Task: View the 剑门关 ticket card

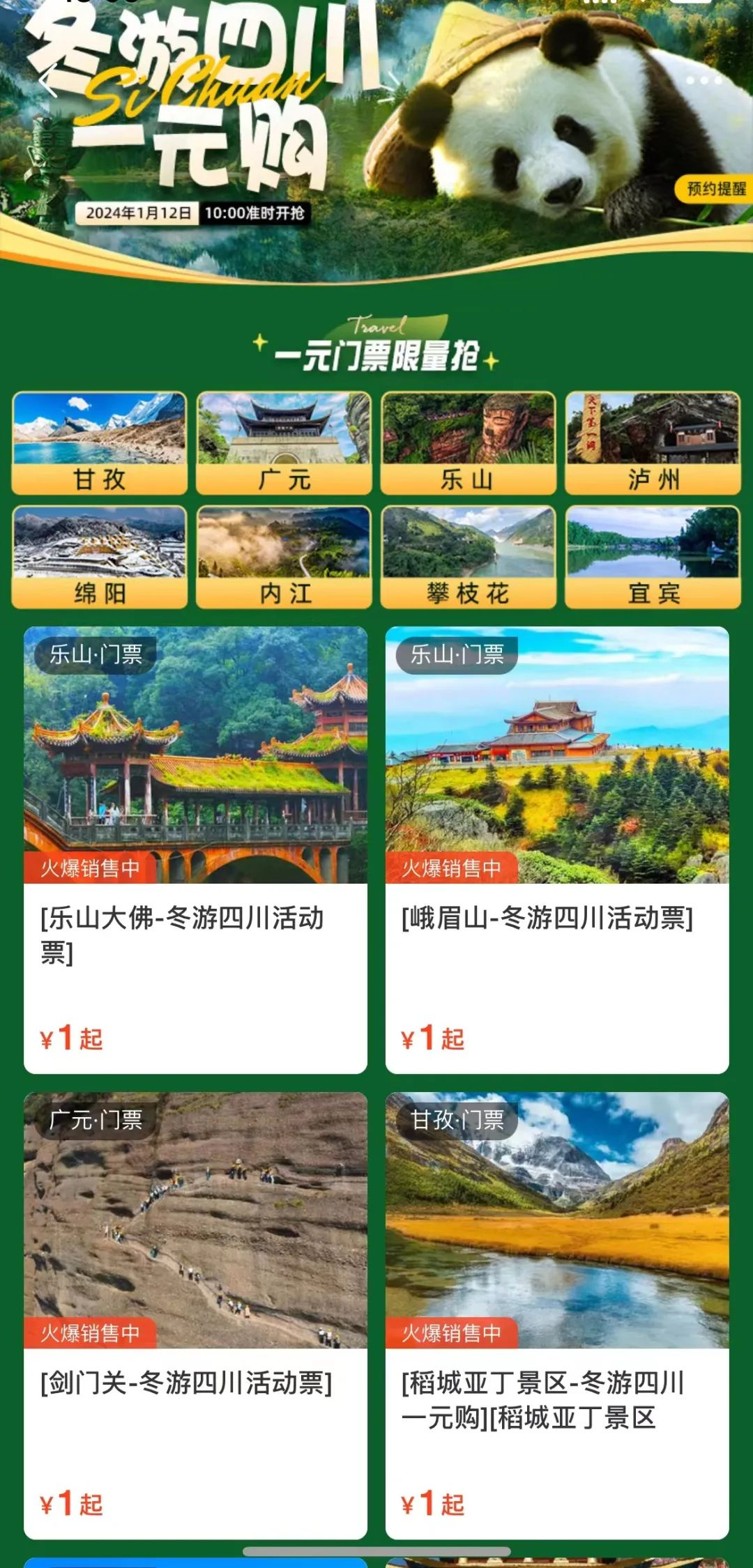Action: pyautogui.click(x=195, y=1314)
